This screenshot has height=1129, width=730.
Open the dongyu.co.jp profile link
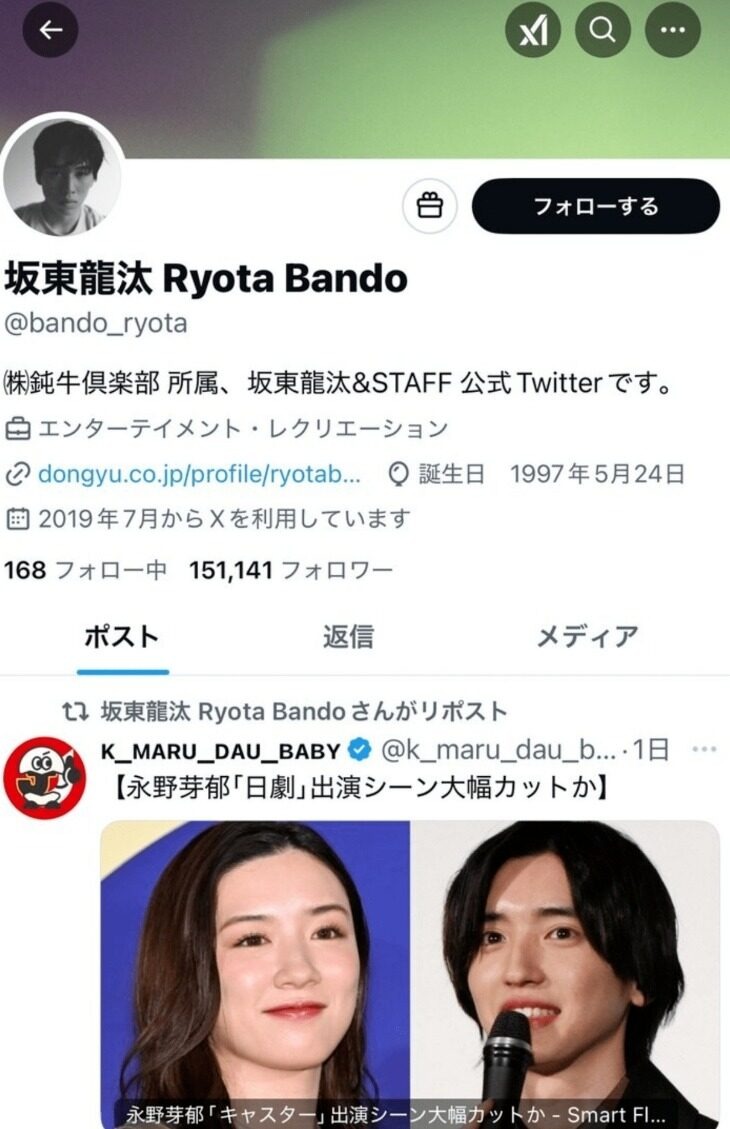pyautogui.click(x=199, y=474)
